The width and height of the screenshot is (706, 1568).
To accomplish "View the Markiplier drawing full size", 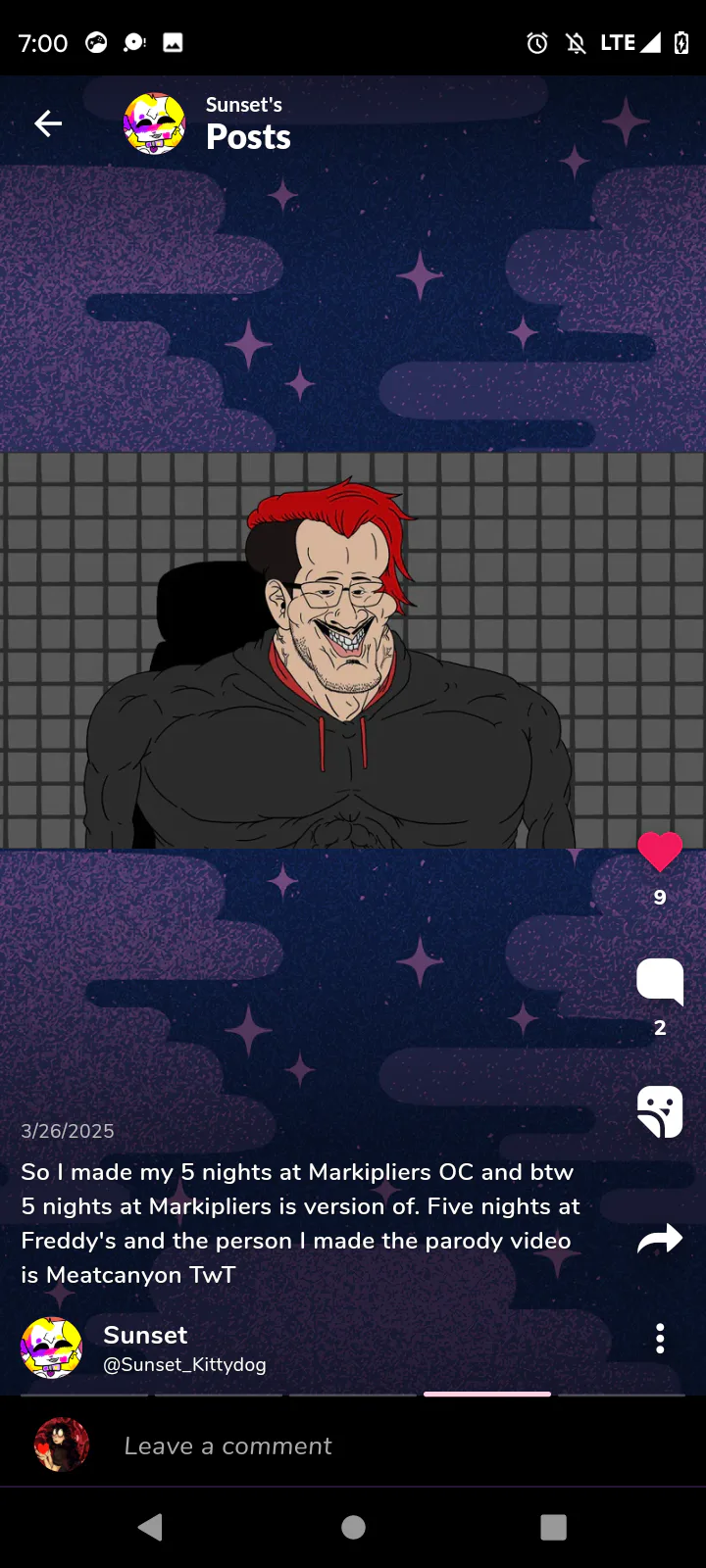I will 353,650.
